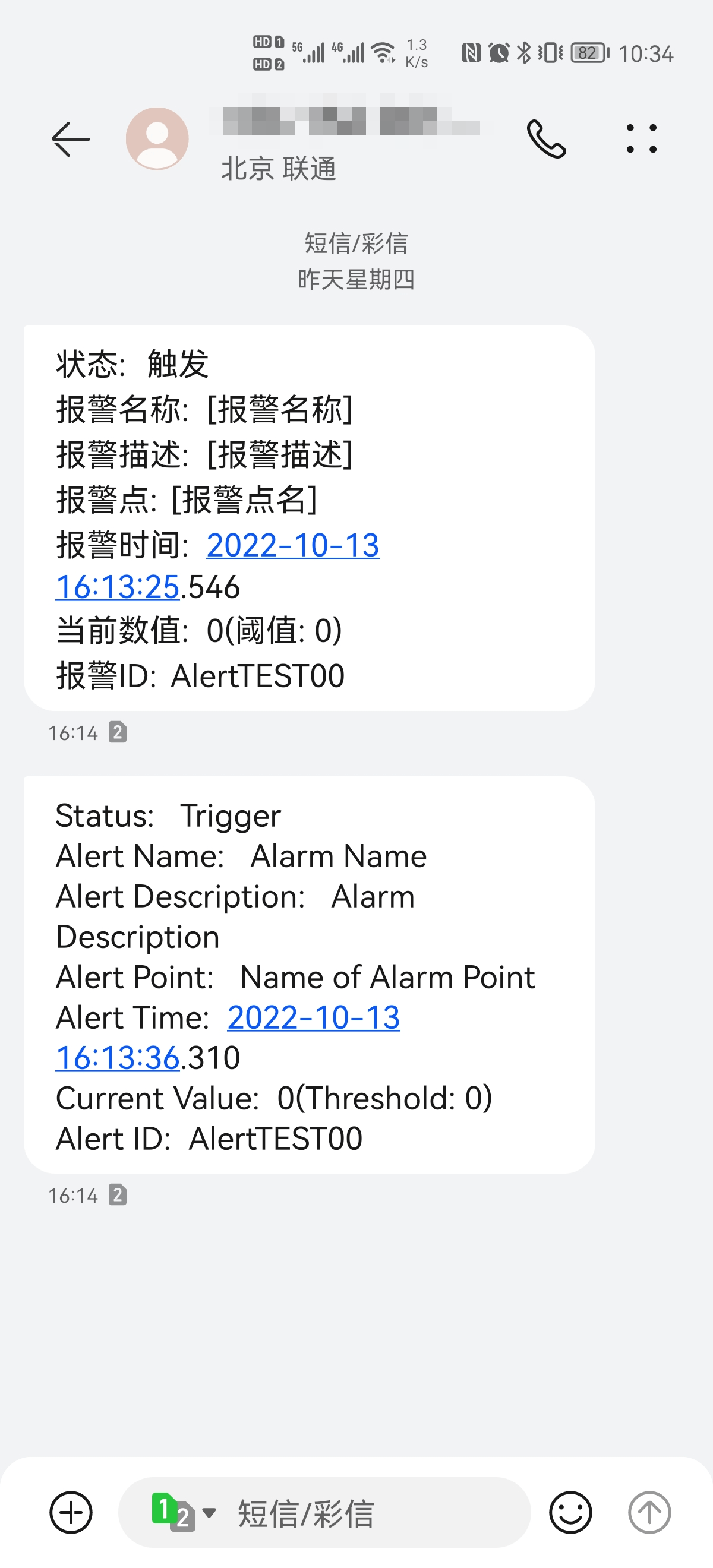Viewport: 713px width, 1568px height.
Task: Tap the contact avatar at the top
Action: [157, 138]
